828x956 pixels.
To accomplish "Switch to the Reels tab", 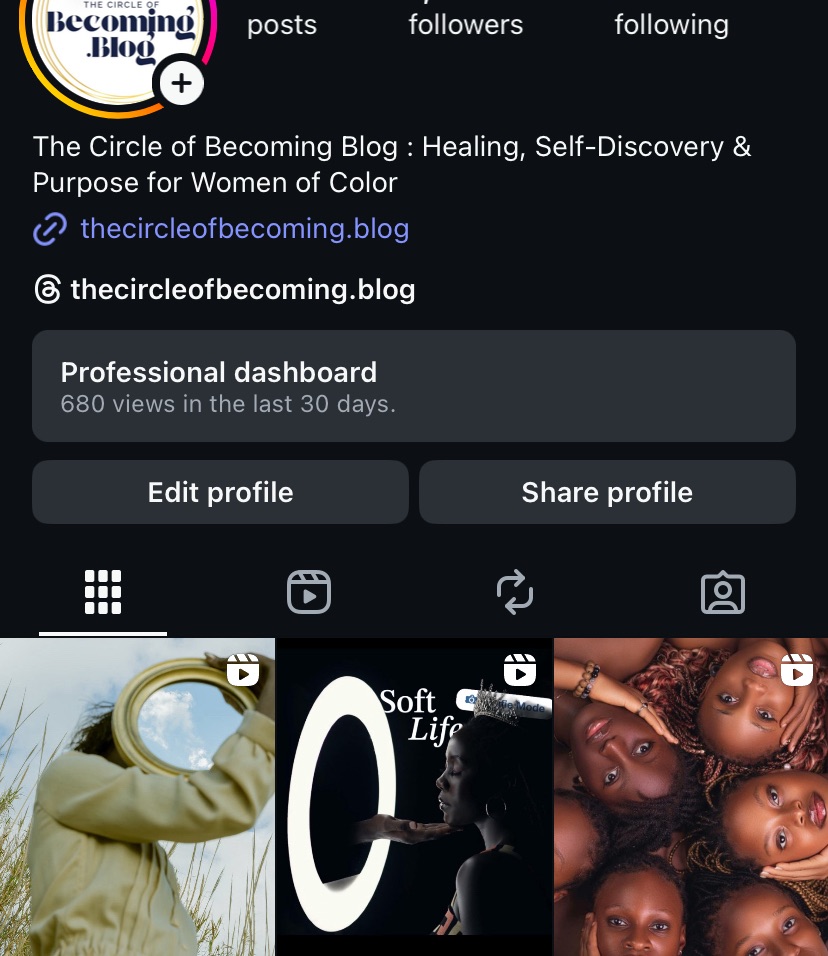I will (x=309, y=592).
